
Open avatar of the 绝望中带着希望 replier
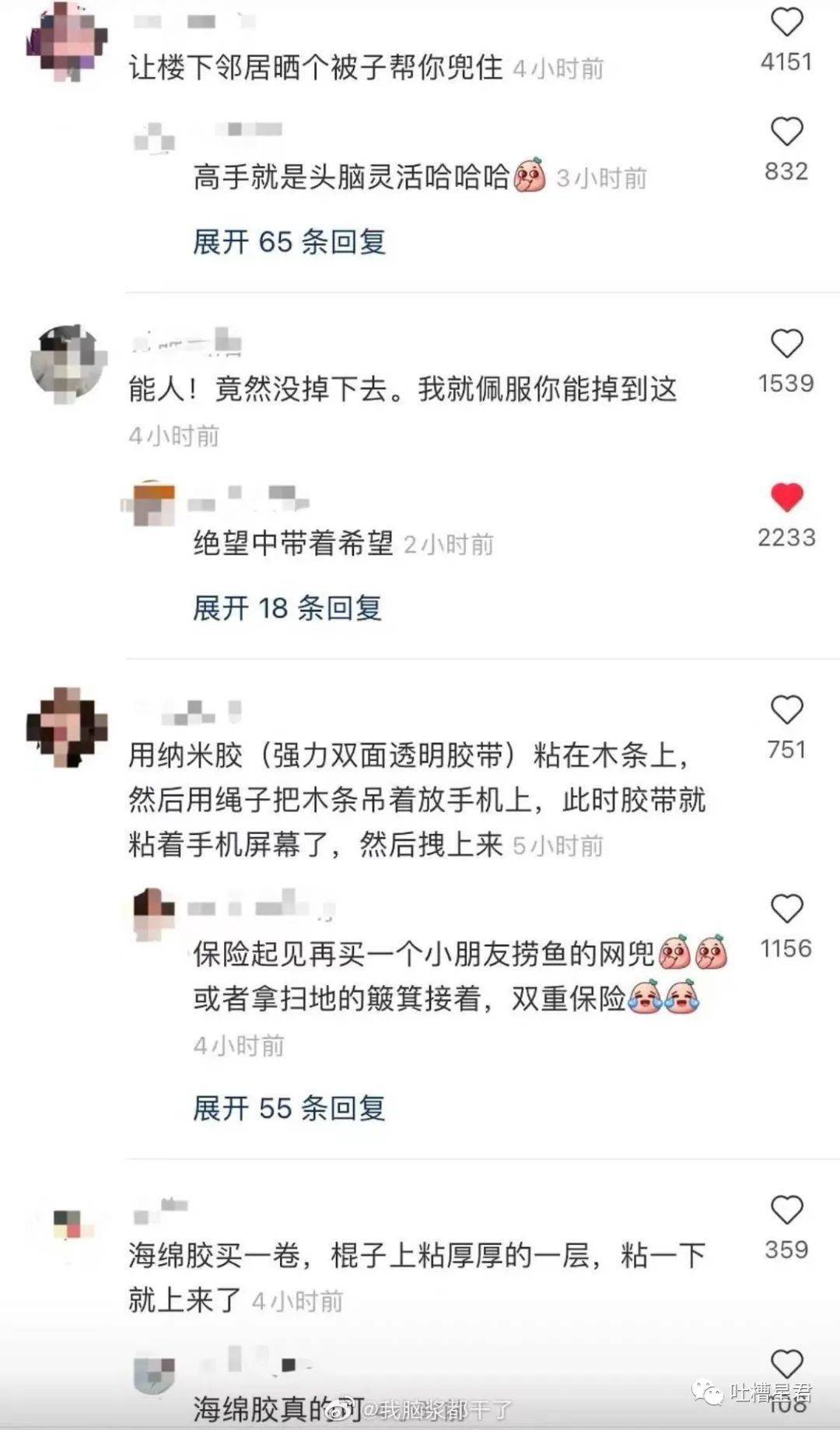153,503
